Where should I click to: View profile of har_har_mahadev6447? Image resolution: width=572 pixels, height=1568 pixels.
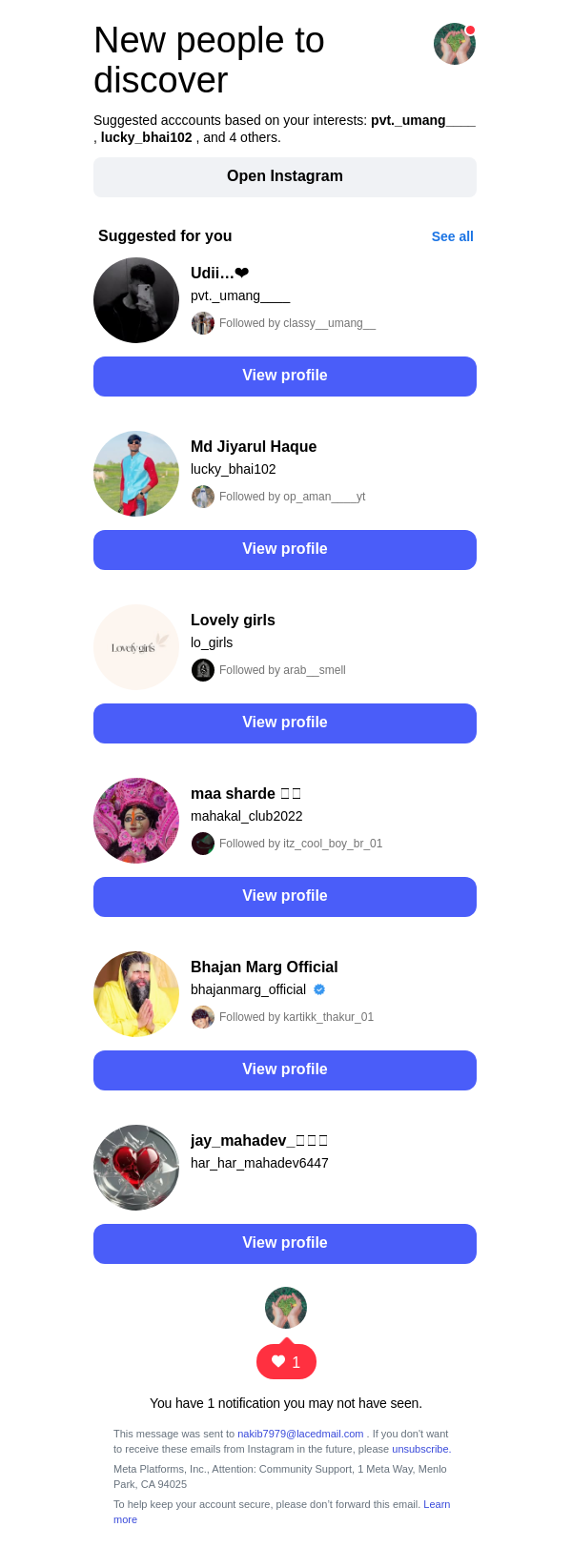pos(285,1244)
